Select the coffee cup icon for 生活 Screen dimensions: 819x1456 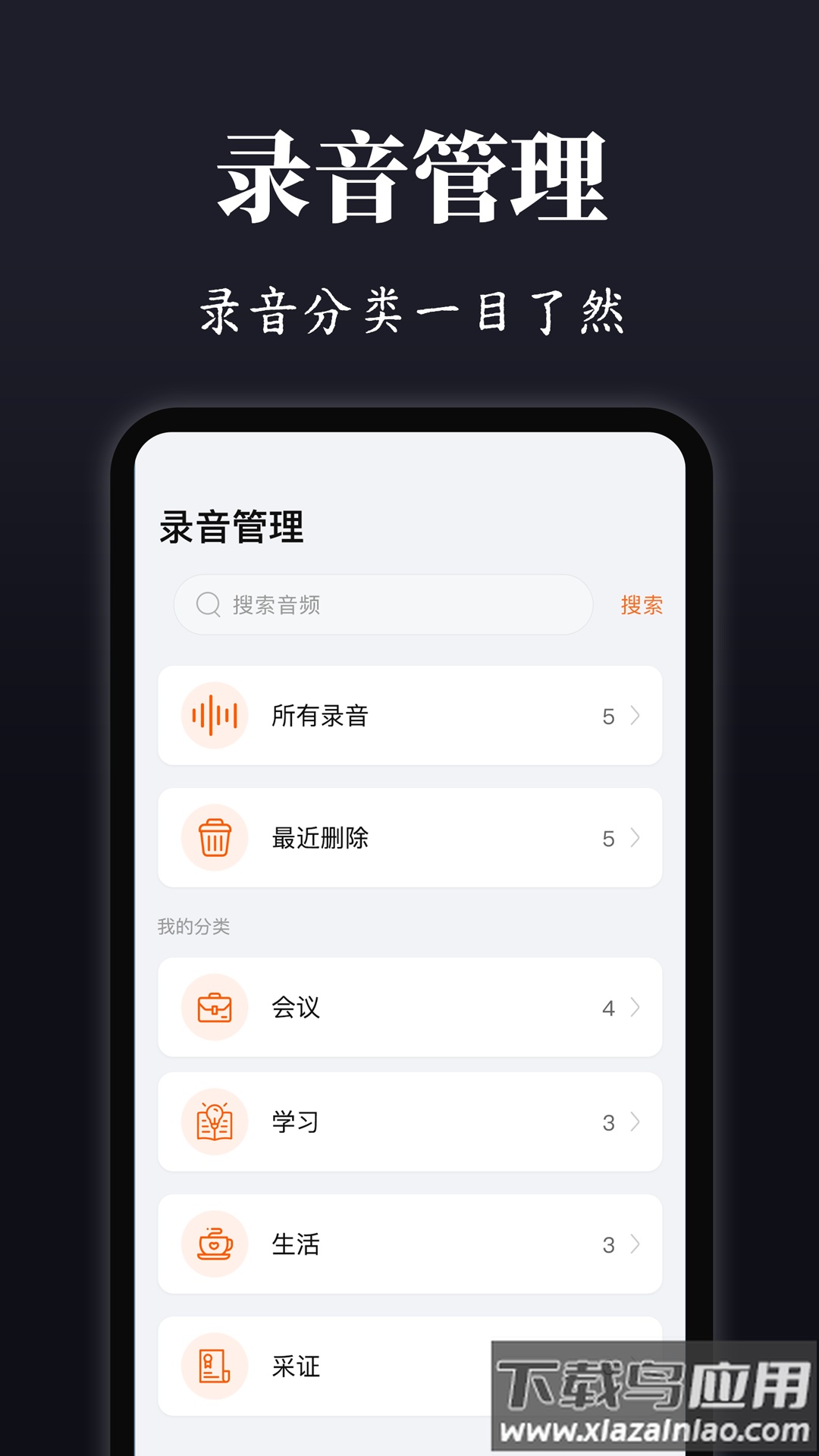215,1244
